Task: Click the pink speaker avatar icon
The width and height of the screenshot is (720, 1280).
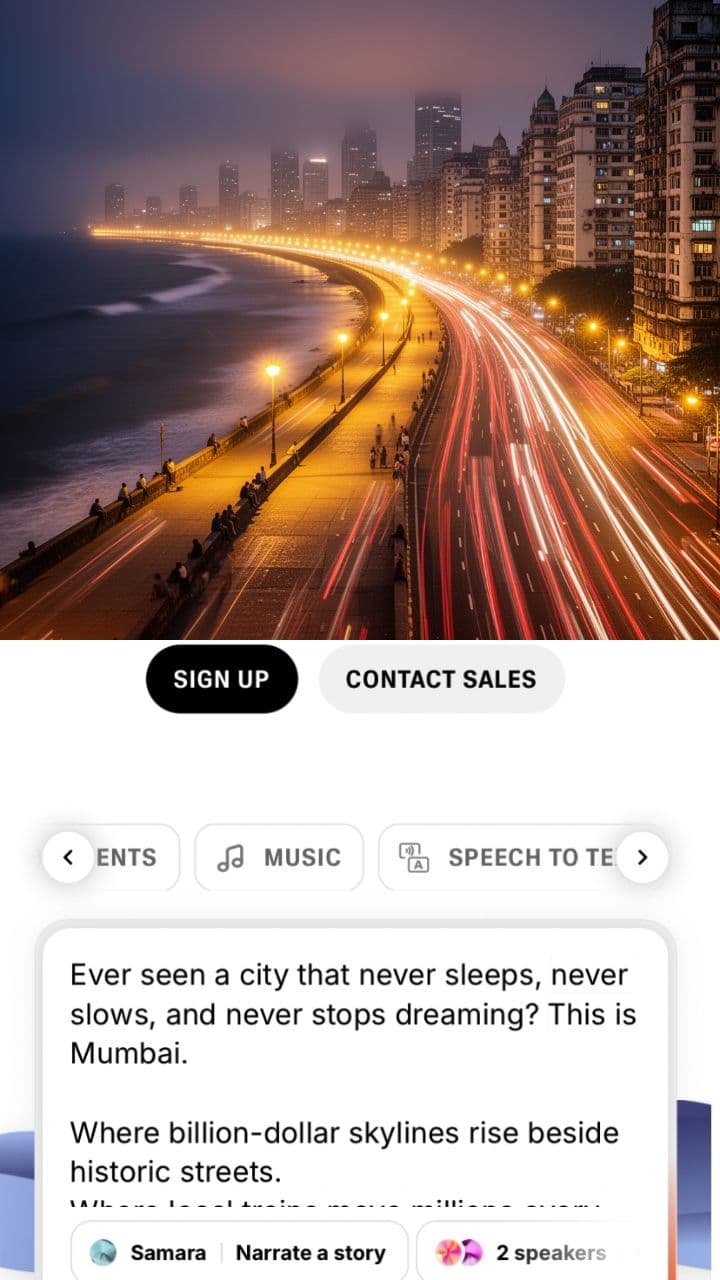Action: [449, 1252]
